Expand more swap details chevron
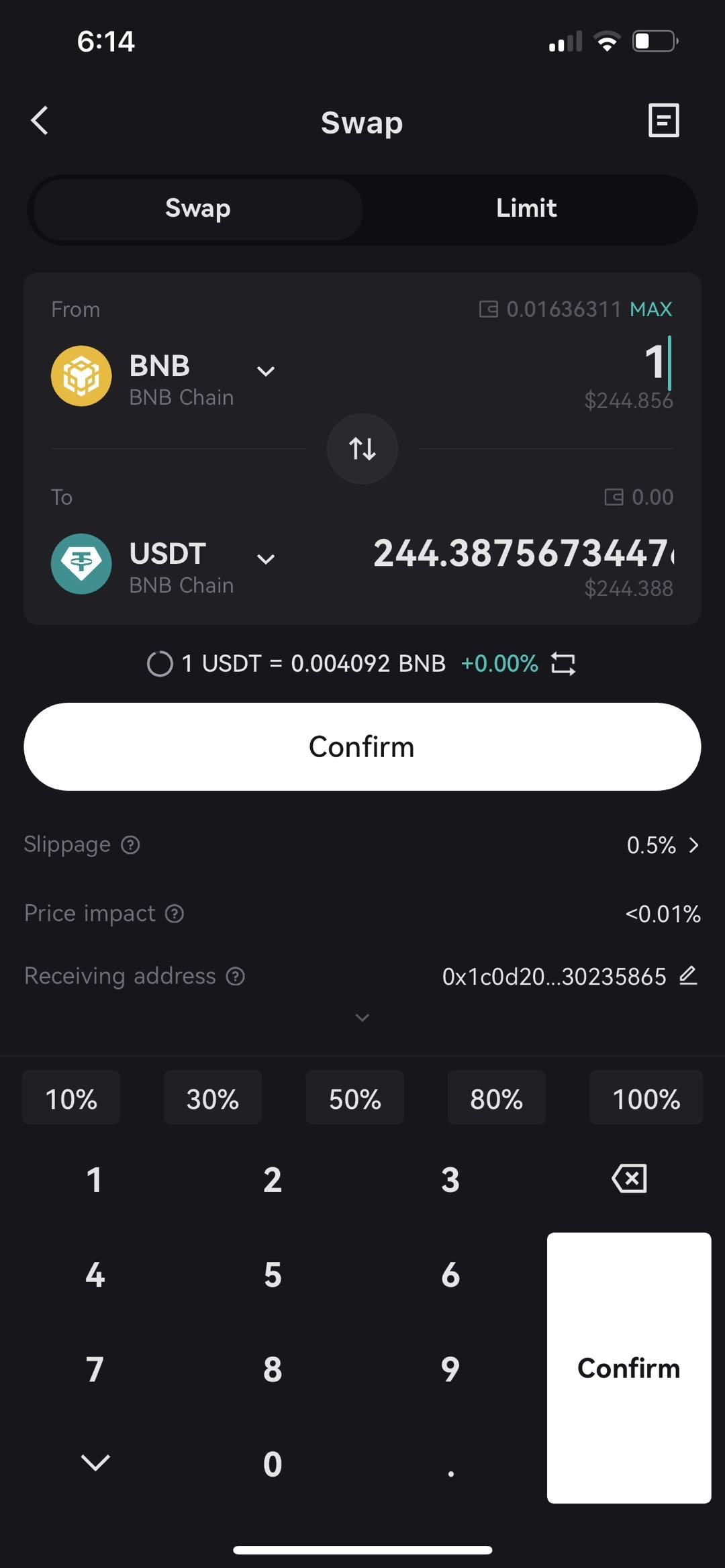 click(362, 1018)
